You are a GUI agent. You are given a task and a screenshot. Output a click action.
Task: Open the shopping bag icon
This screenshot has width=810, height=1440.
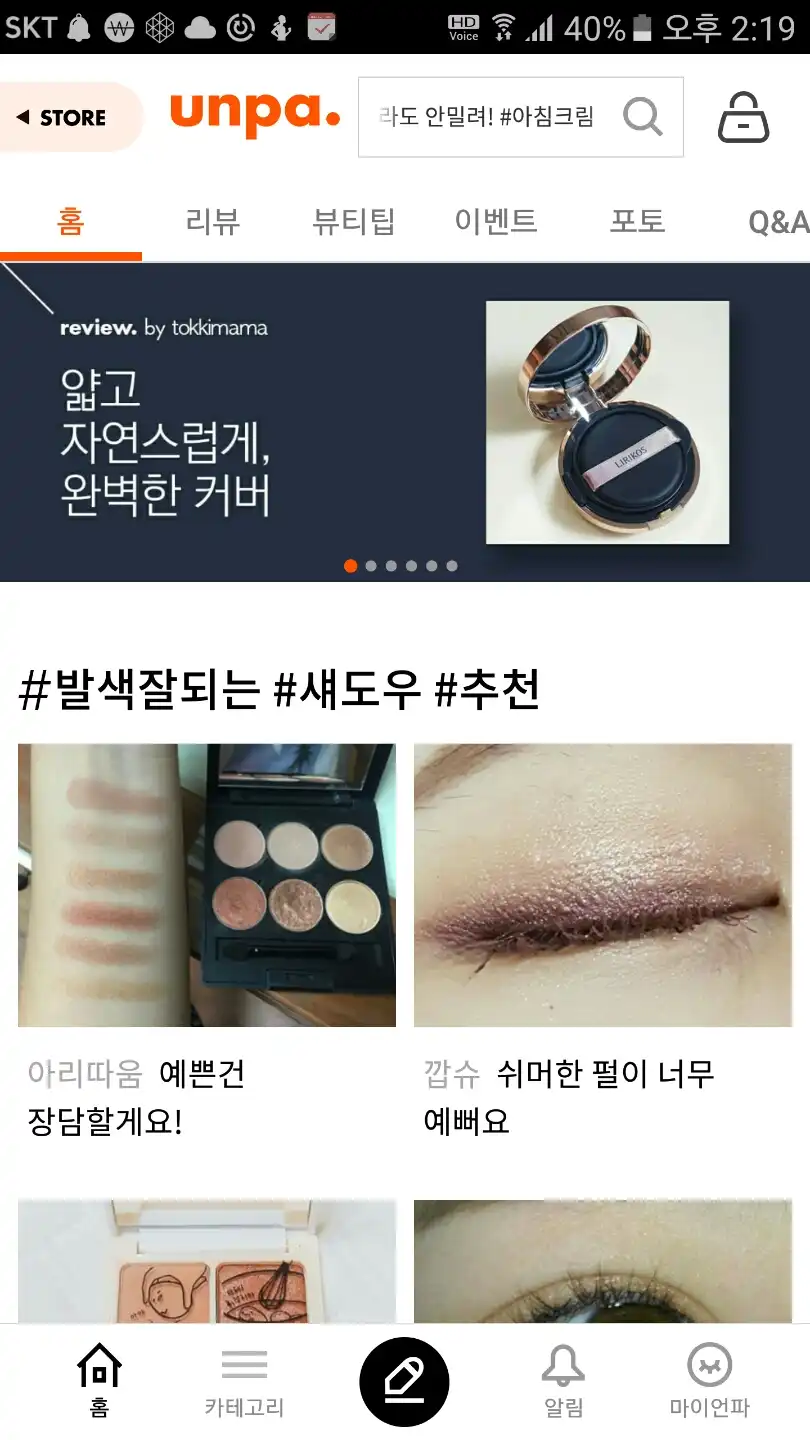pyautogui.click(x=744, y=118)
